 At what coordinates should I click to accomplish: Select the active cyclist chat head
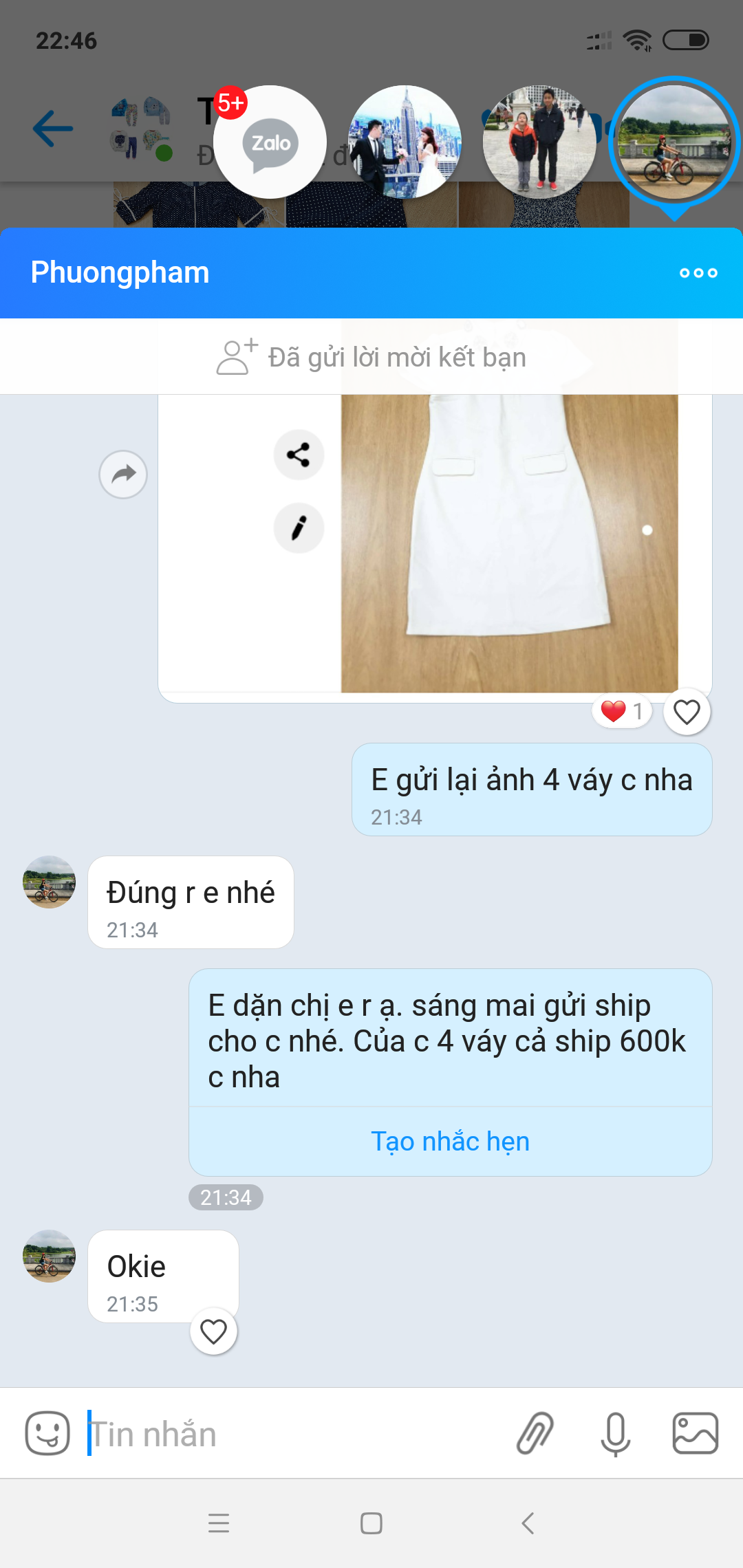[x=674, y=142]
